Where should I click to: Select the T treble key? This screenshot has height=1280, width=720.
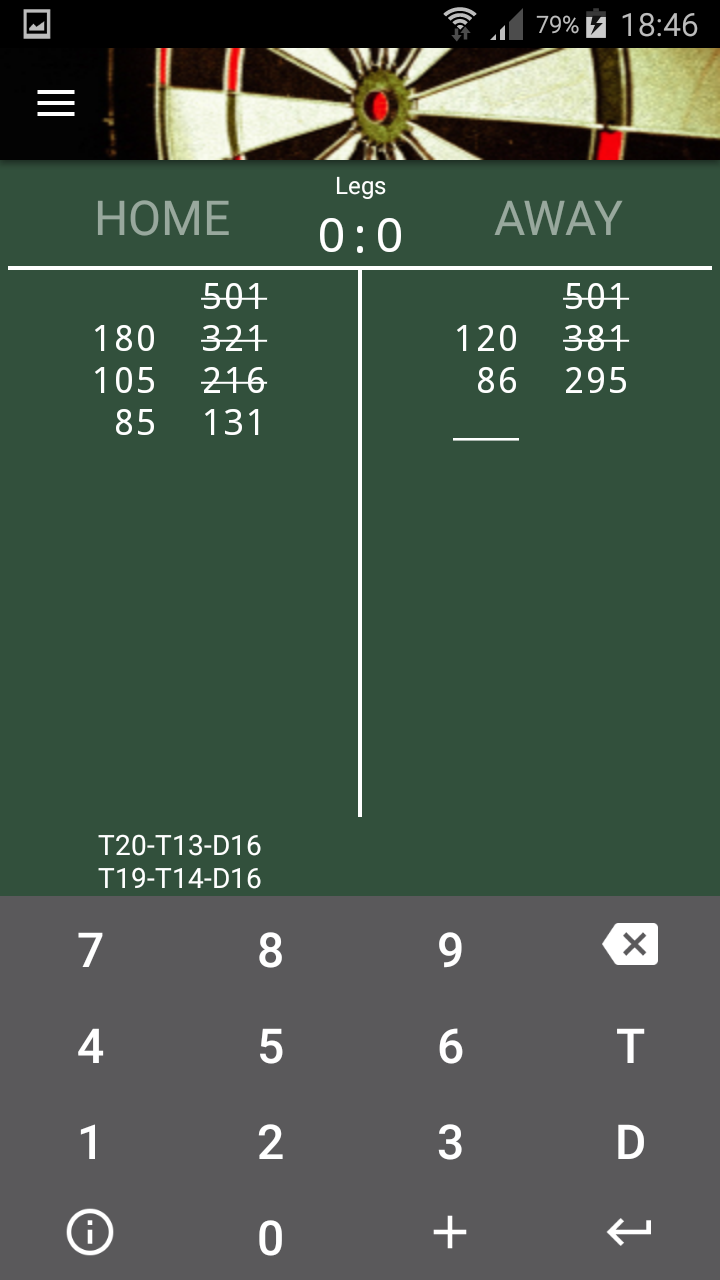[x=630, y=1046]
